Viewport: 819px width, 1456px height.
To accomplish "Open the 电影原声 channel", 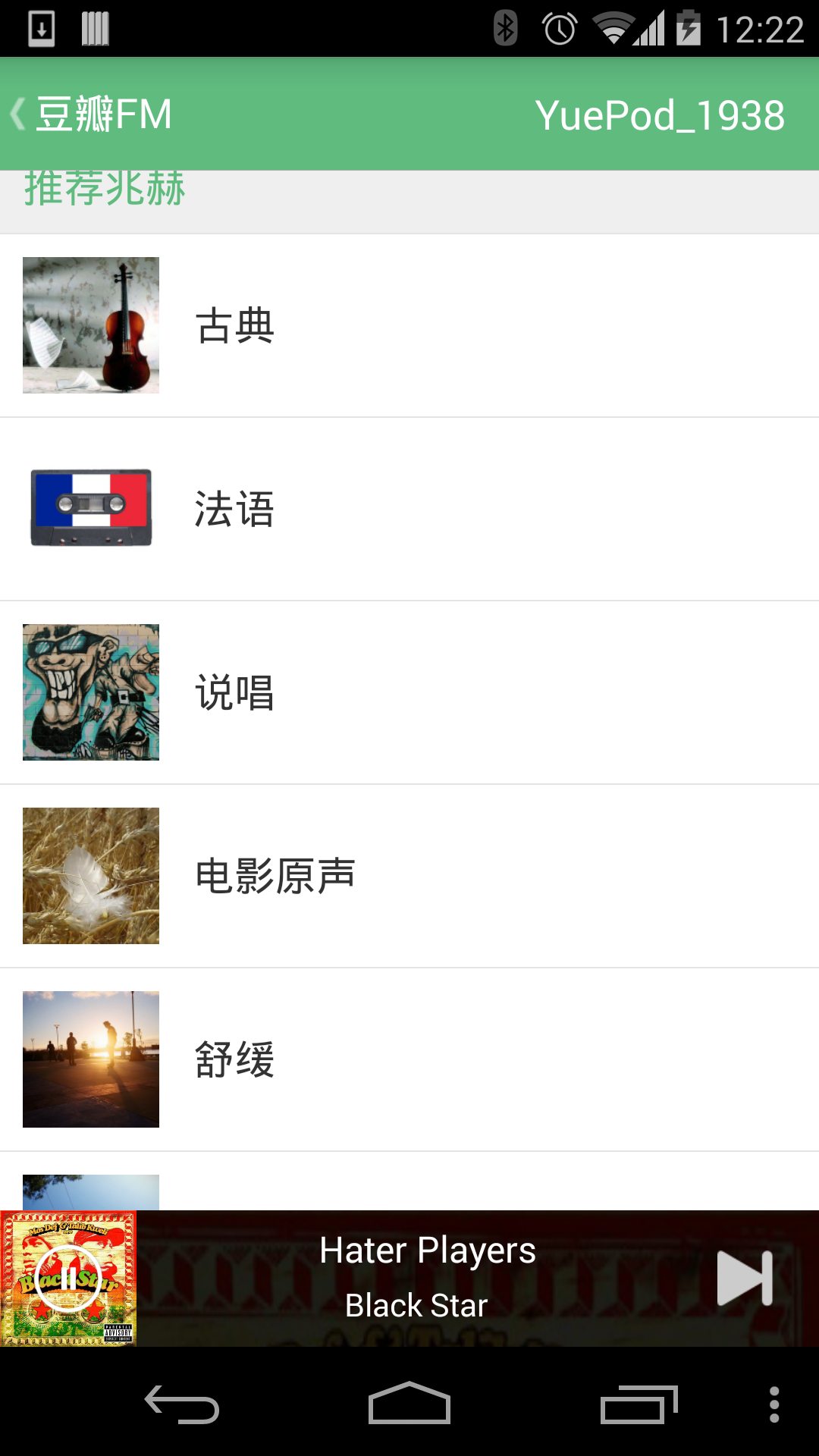I will tap(409, 876).
